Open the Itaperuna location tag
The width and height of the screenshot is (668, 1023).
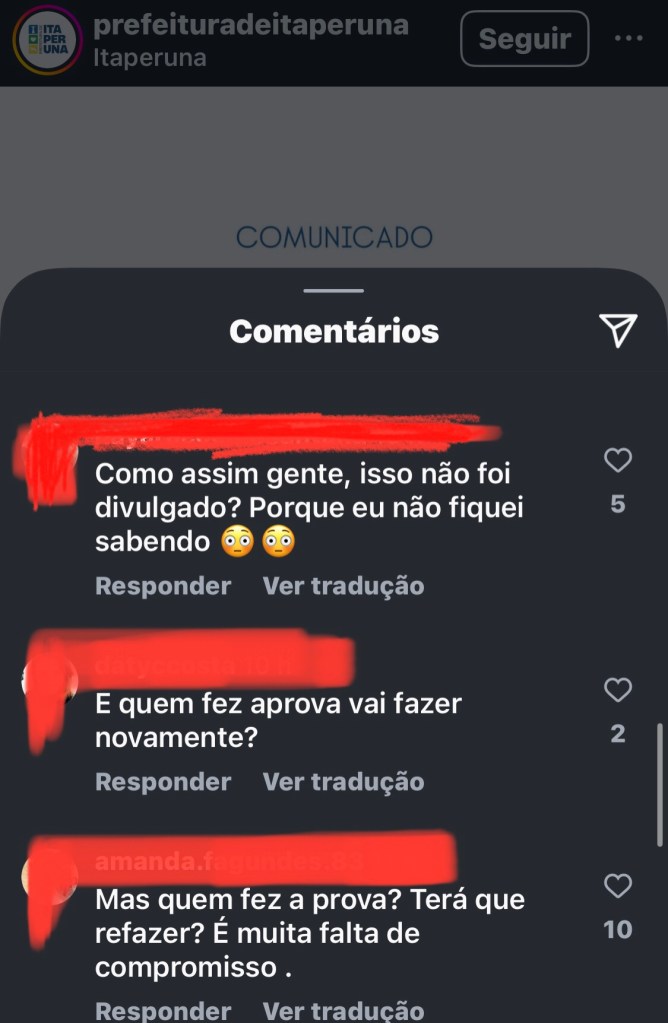tap(150, 58)
